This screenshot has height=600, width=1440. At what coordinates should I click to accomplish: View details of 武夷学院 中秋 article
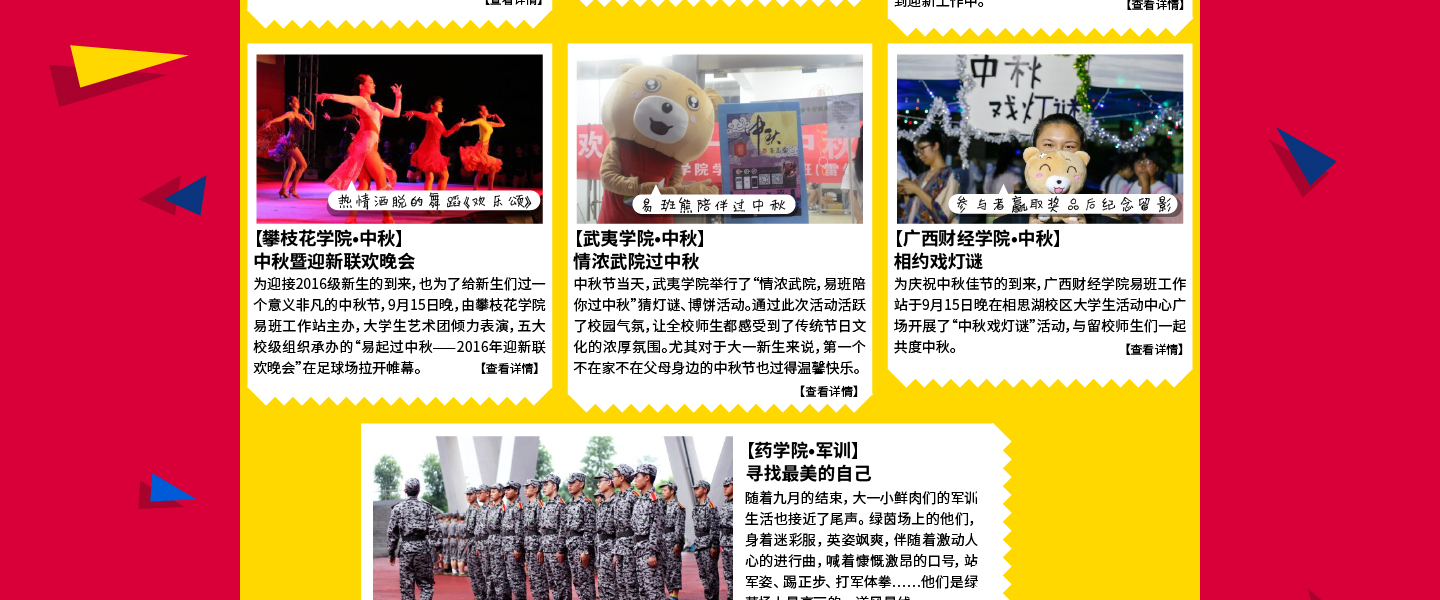(x=830, y=392)
